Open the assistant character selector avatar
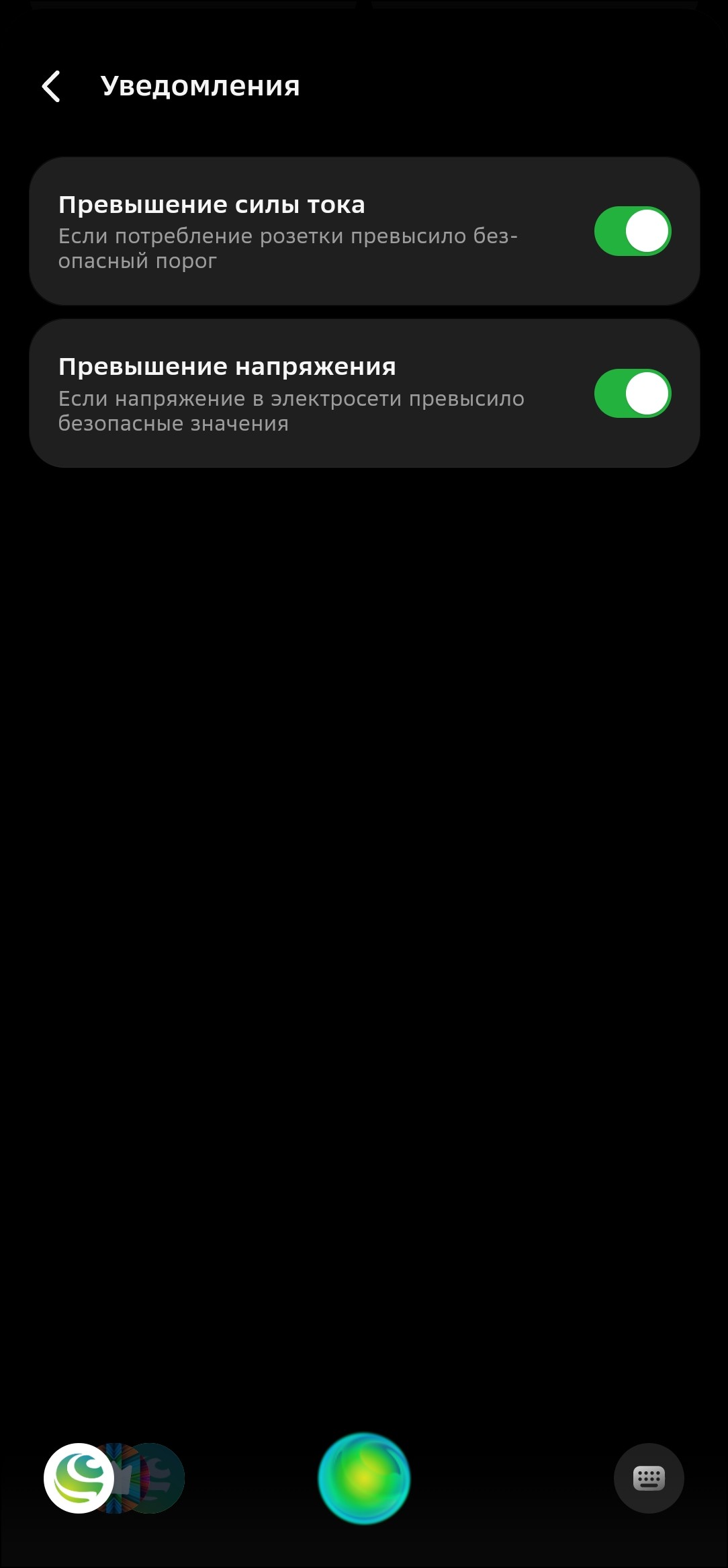The image size is (728, 1568). point(79,1478)
